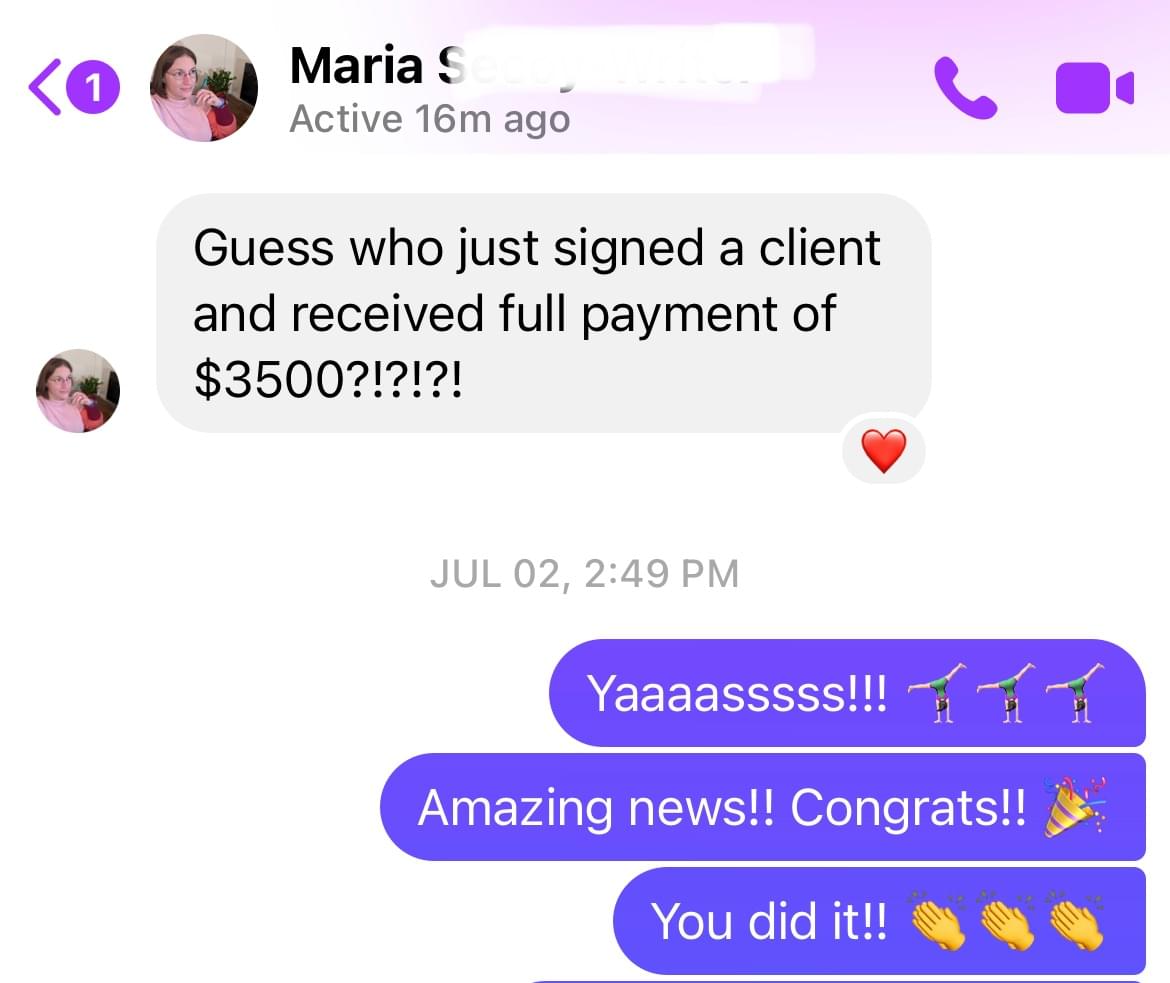This screenshot has width=1170, height=983.
Task: Start a voice call with Maria
Action: click(x=964, y=88)
